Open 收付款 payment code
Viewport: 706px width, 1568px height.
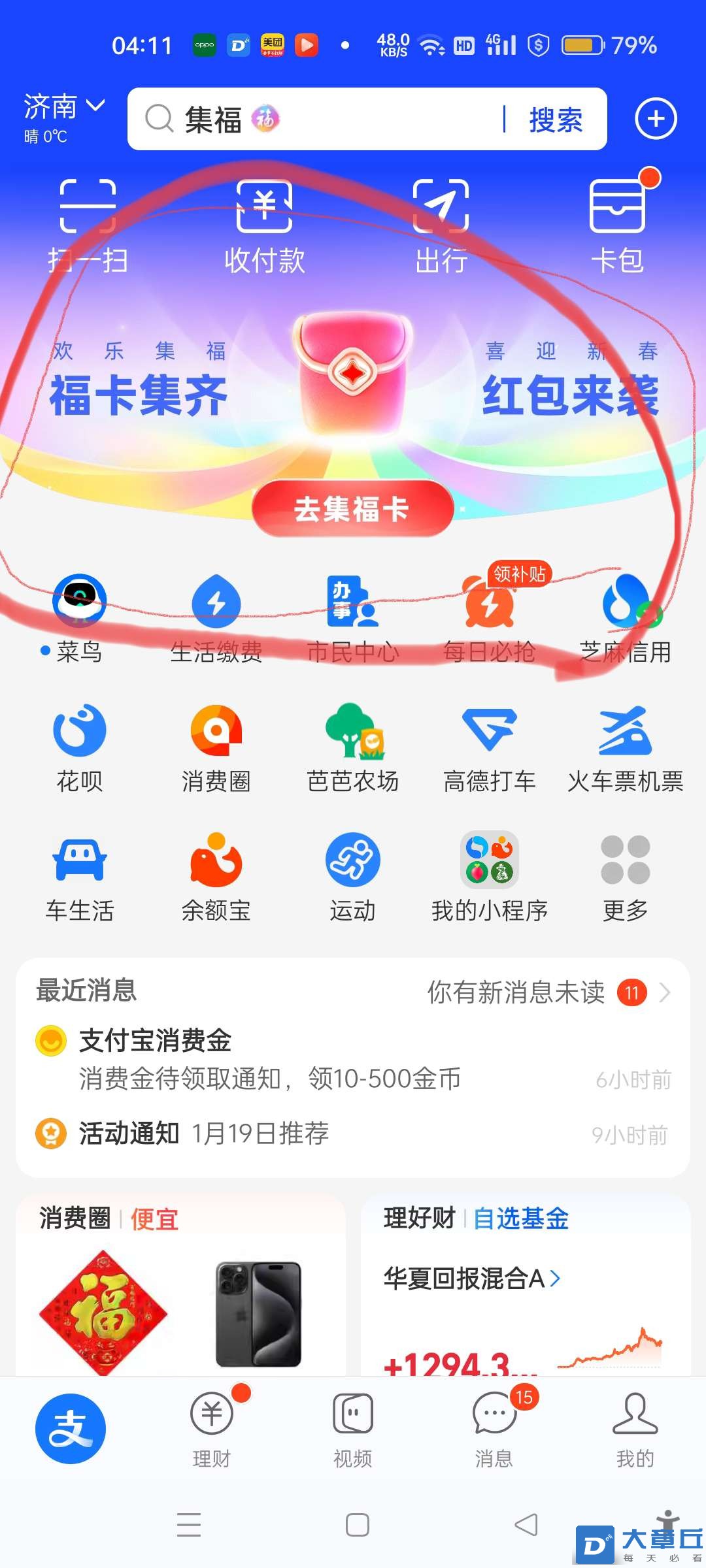pos(264,225)
